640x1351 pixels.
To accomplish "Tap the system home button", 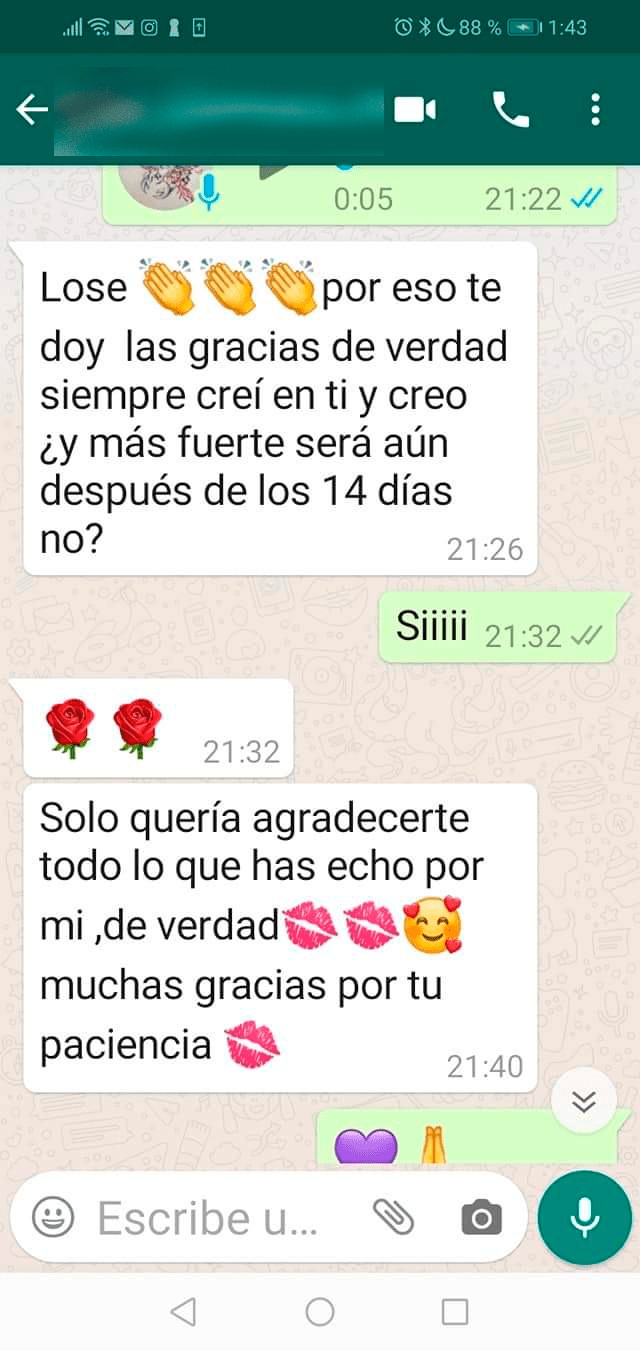I will pos(320,1312).
